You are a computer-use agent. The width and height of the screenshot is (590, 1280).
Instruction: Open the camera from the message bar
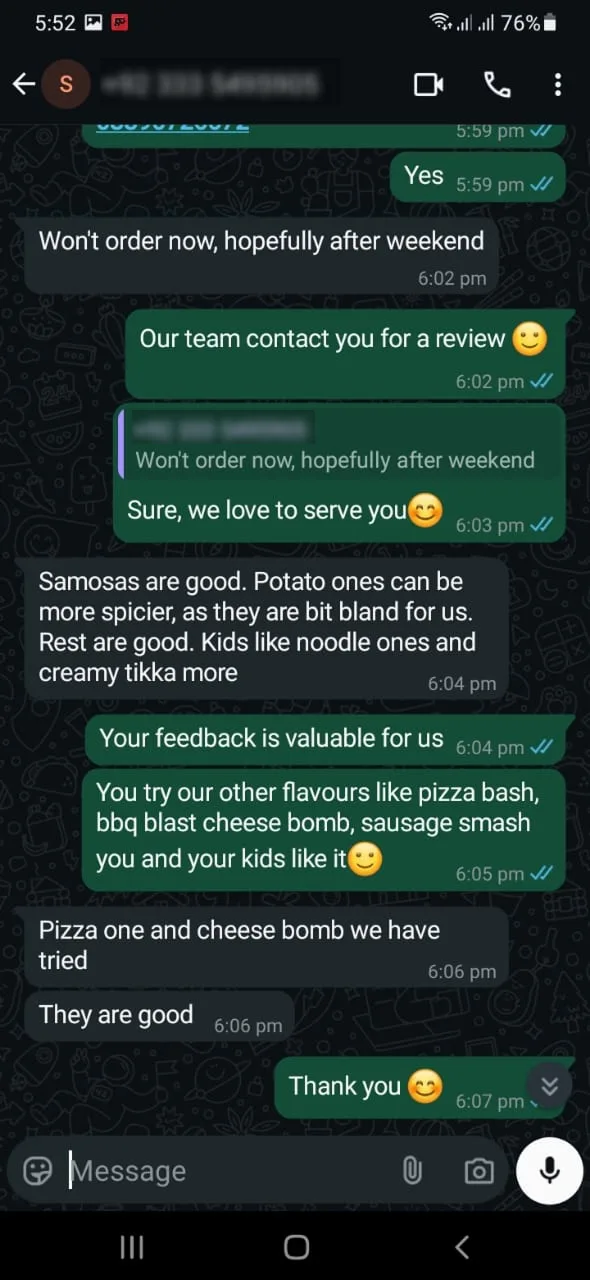(479, 1171)
